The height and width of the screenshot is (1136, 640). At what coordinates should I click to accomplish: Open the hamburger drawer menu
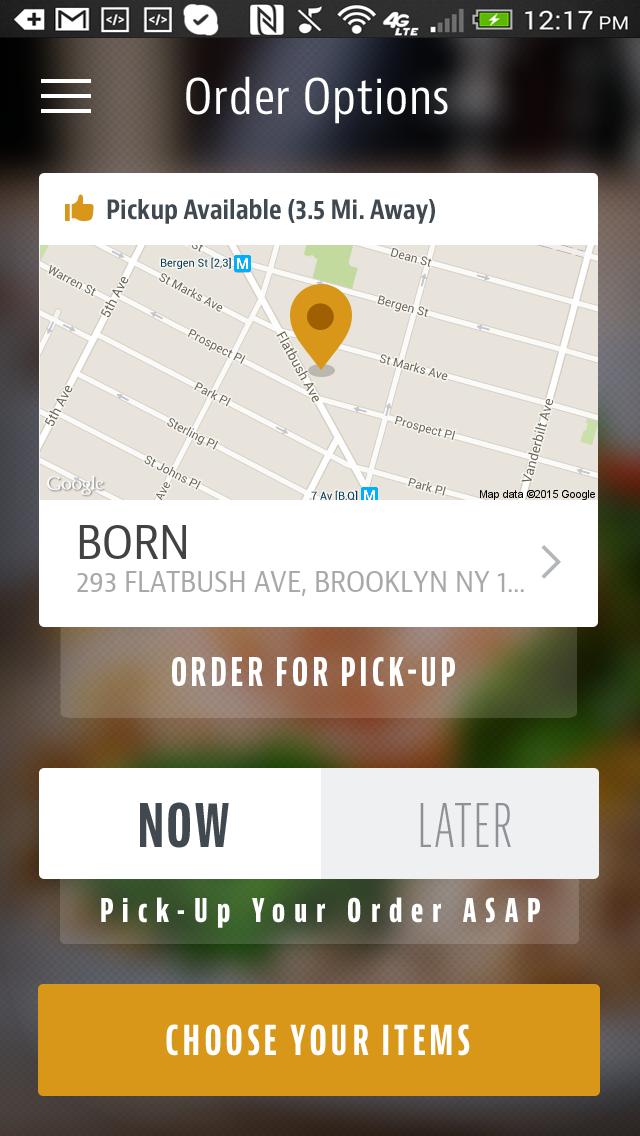66,96
